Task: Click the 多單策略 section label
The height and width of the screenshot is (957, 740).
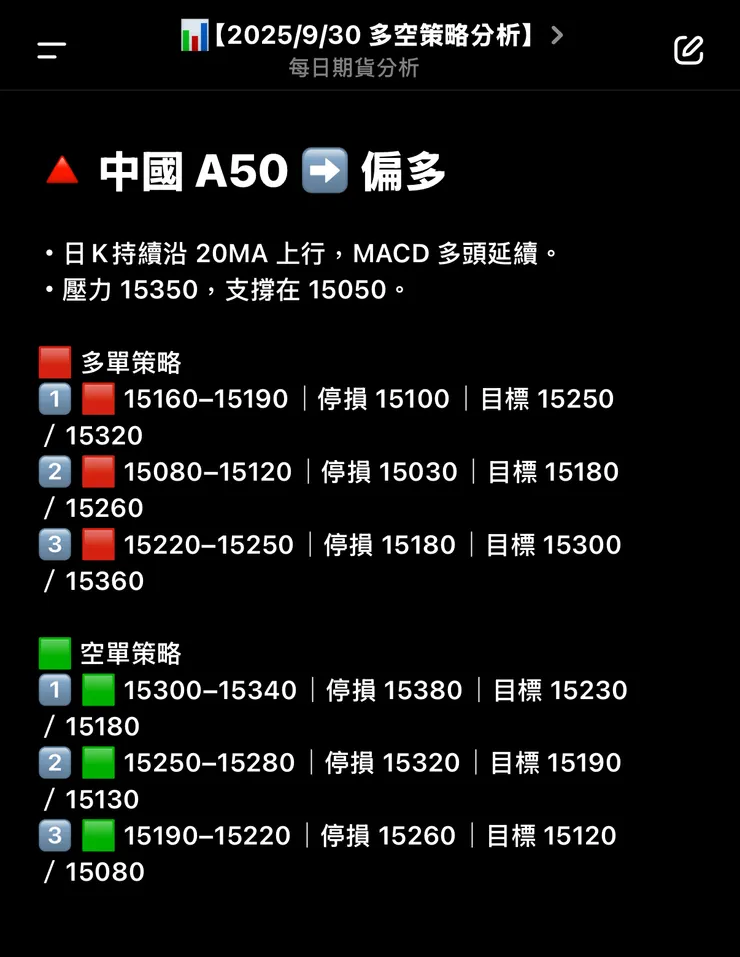Action: 130,362
